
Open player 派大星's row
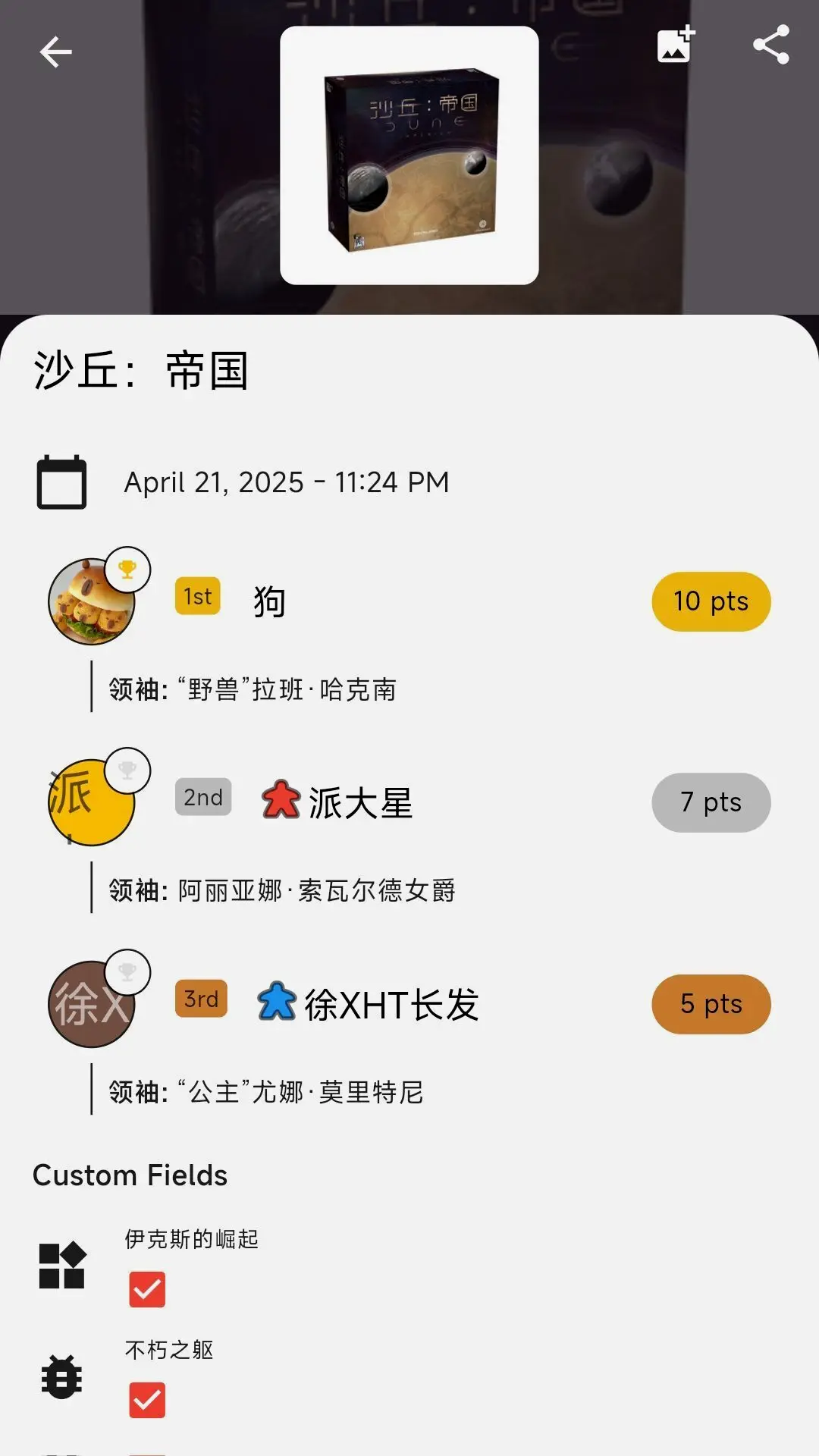click(409, 802)
